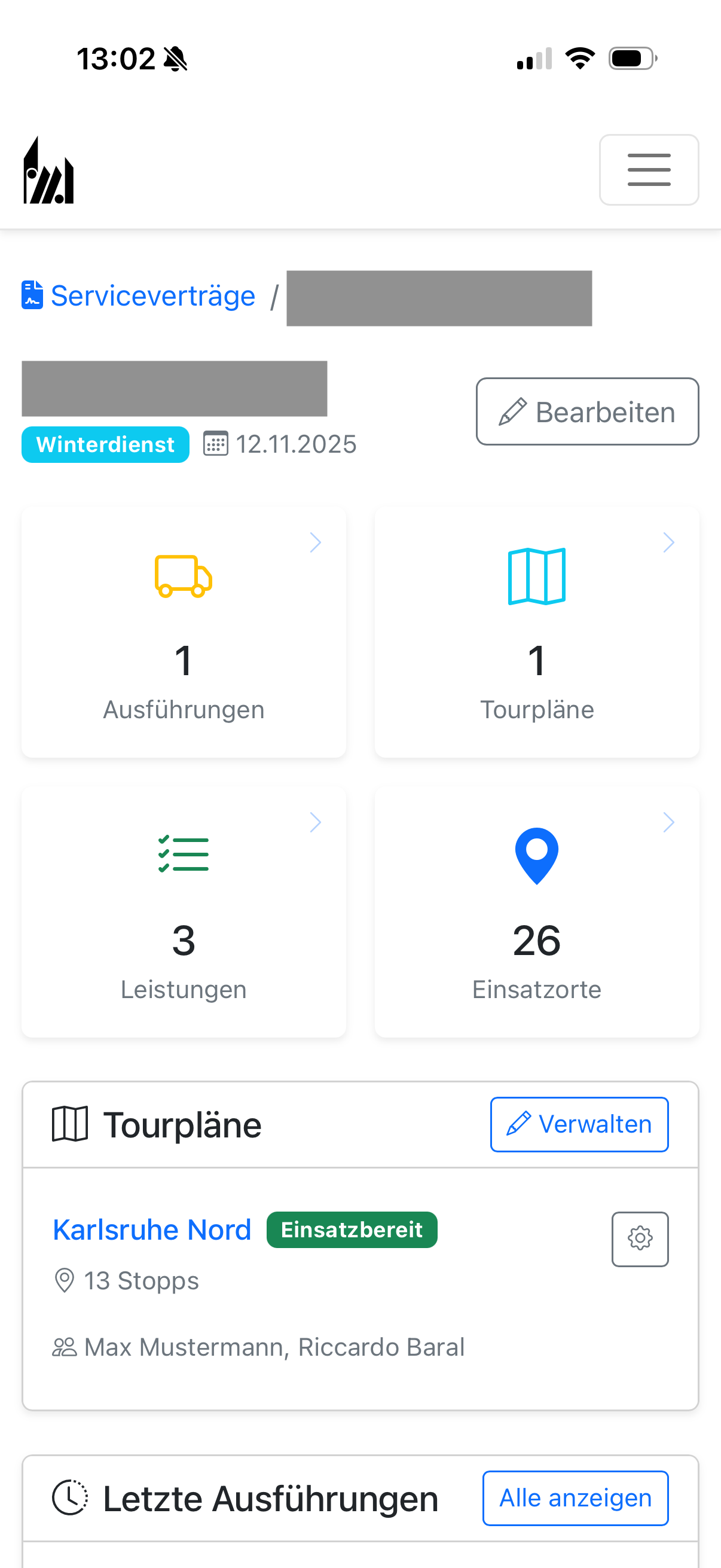Select the green checklist Leistungen icon
Image resolution: width=721 pixels, height=1568 pixels.
tap(183, 855)
